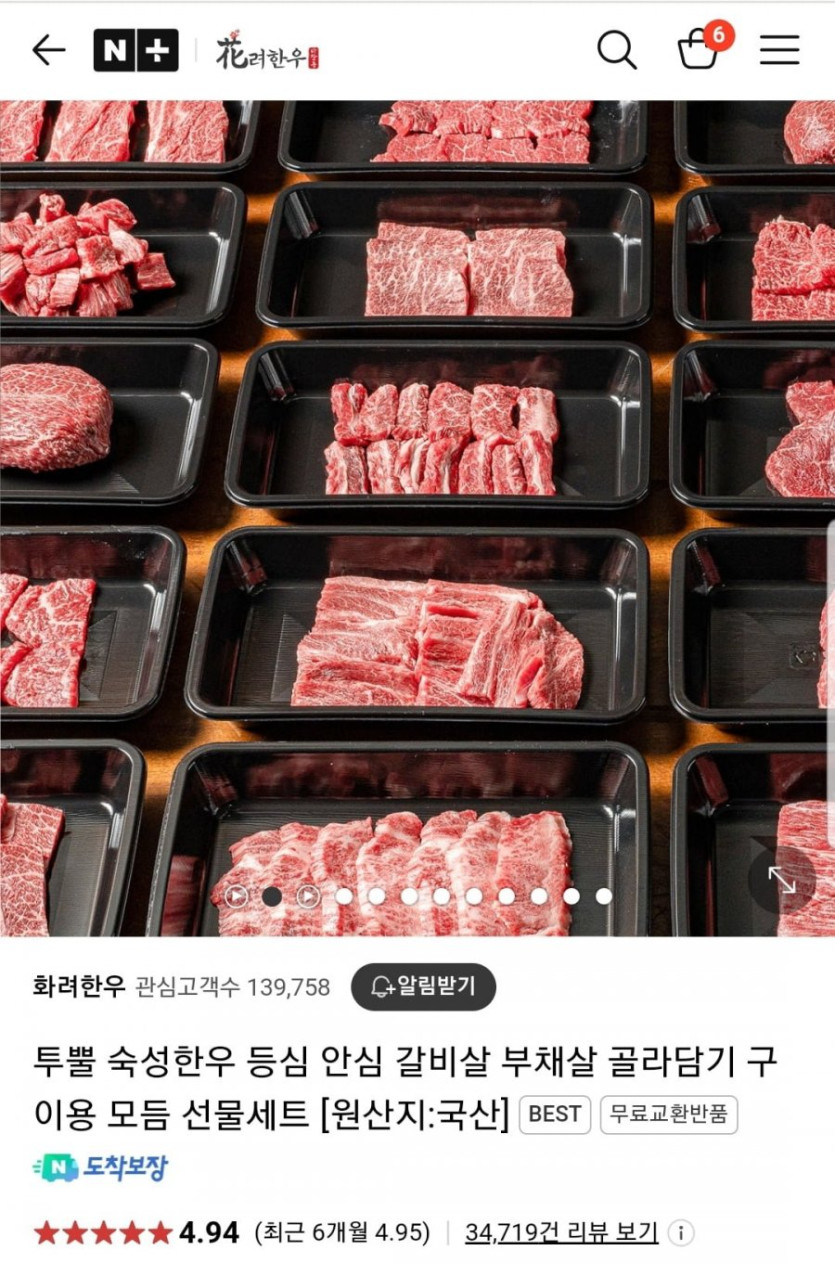Tap the 무료교환반품 badge

click(x=668, y=1114)
